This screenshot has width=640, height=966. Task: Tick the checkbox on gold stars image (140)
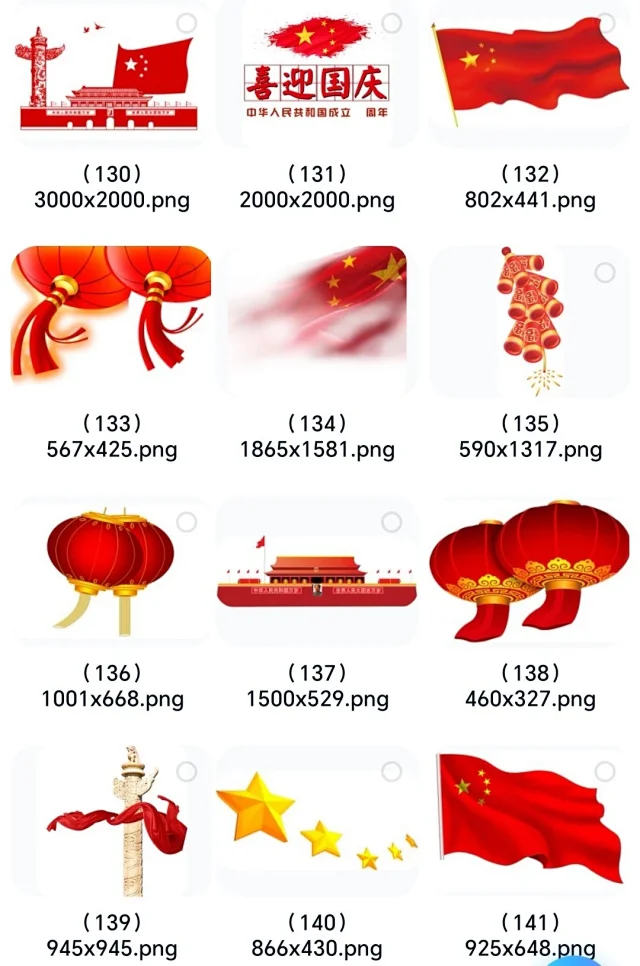point(391,771)
